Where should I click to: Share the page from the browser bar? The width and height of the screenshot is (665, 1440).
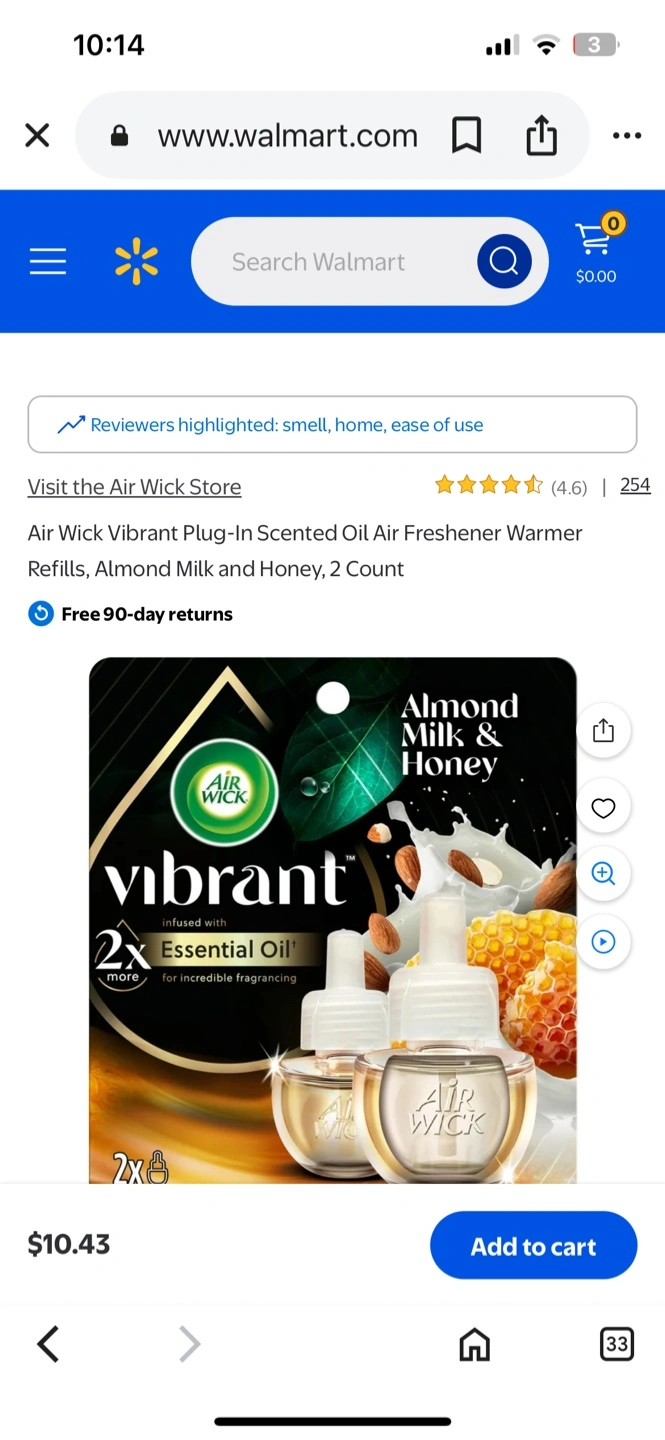point(541,135)
